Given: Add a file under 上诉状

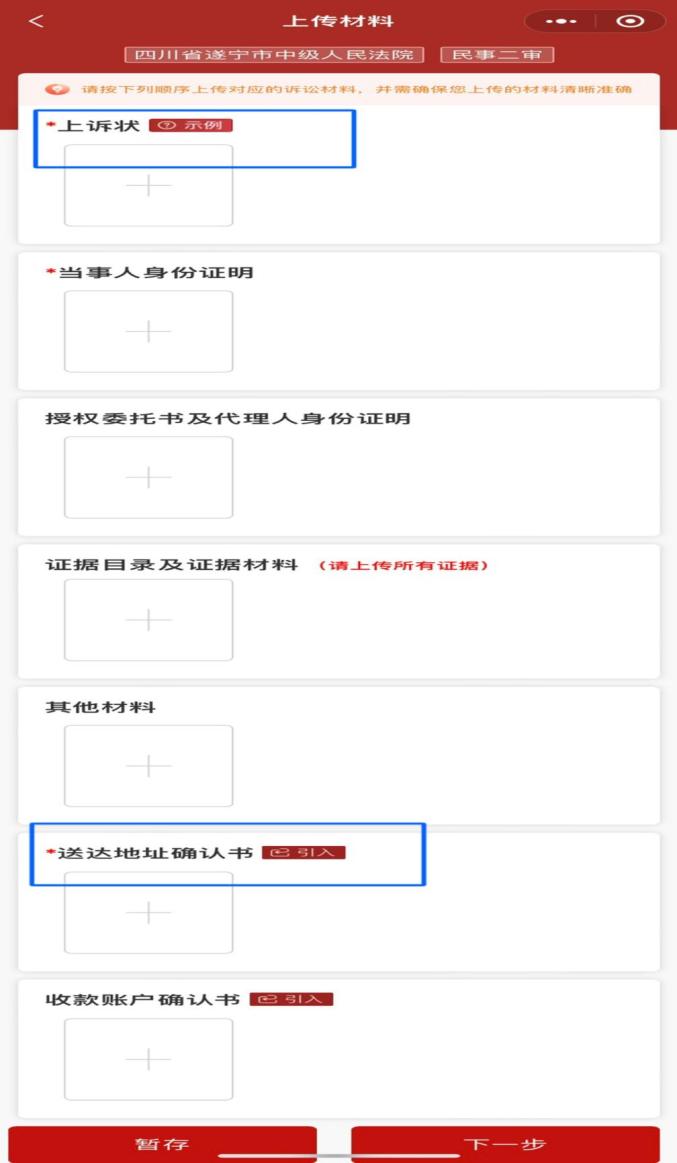Looking at the screenshot, I should (148, 185).
